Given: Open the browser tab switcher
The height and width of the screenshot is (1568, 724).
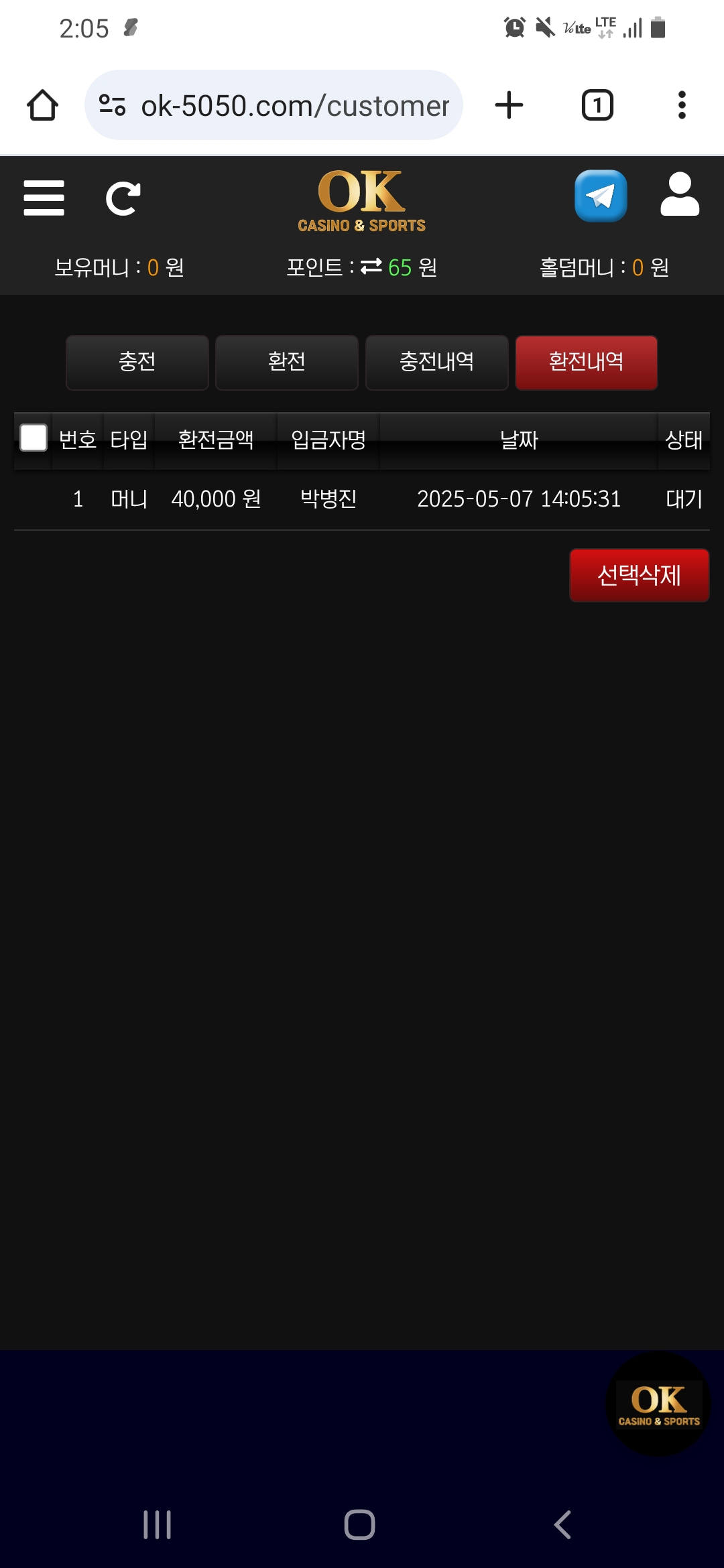Looking at the screenshot, I should tap(597, 105).
